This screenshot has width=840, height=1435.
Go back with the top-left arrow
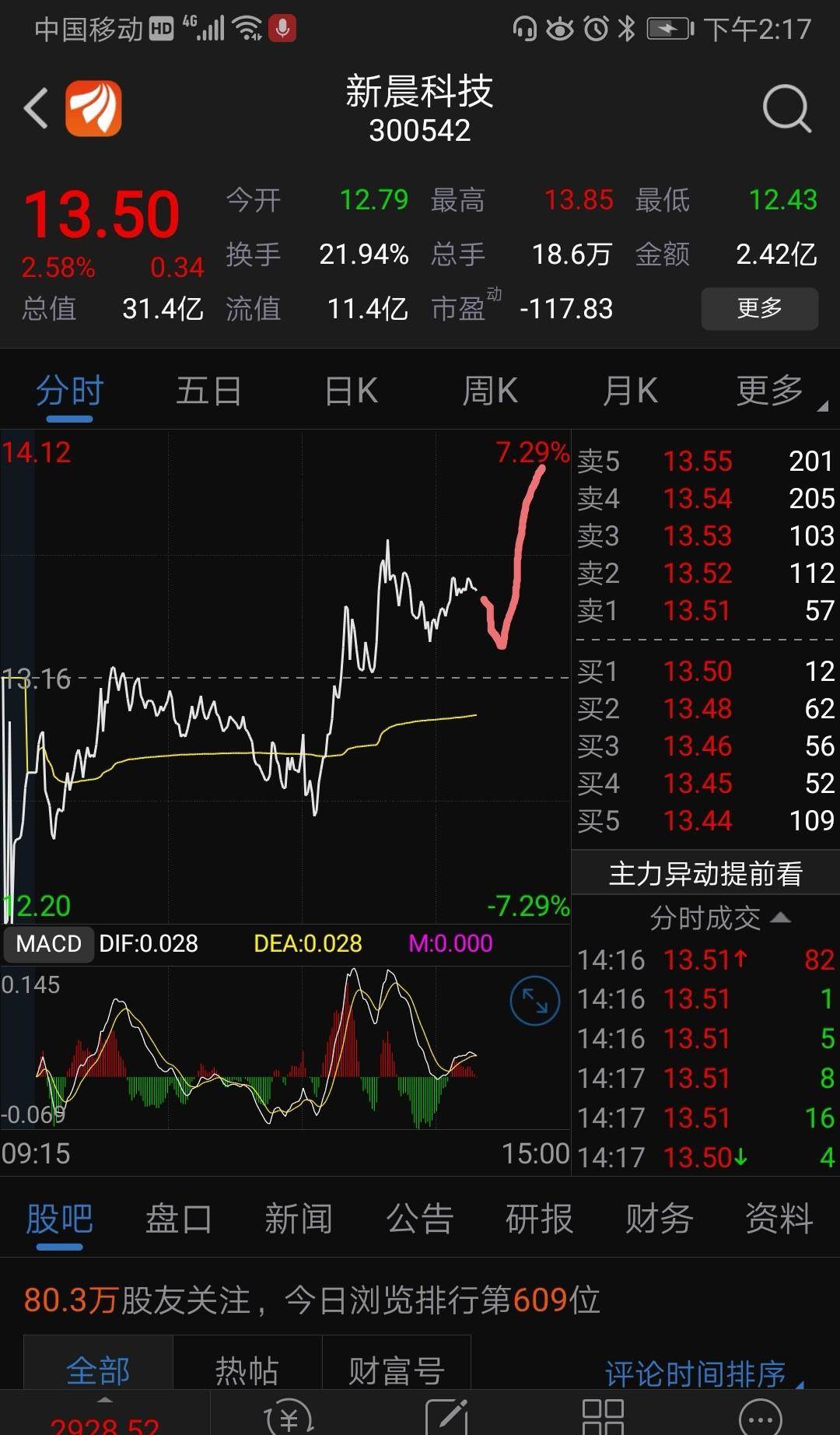coord(37,107)
